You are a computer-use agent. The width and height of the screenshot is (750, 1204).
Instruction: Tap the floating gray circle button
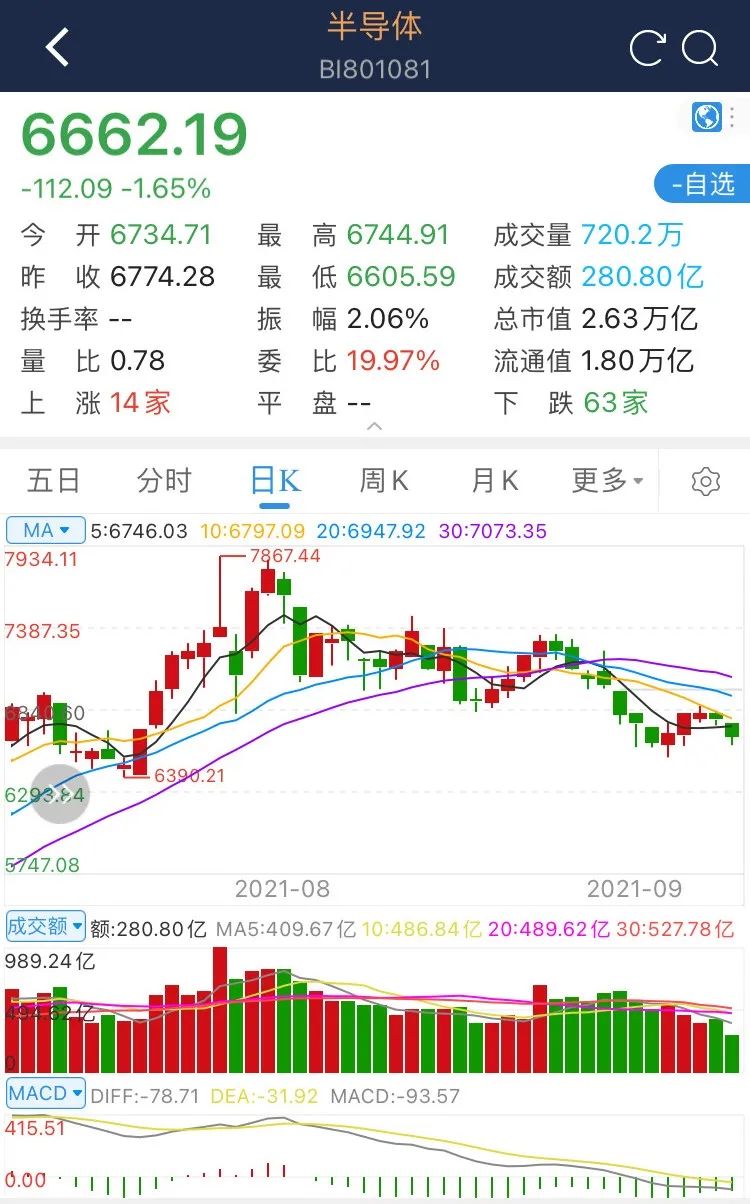pos(60,794)
